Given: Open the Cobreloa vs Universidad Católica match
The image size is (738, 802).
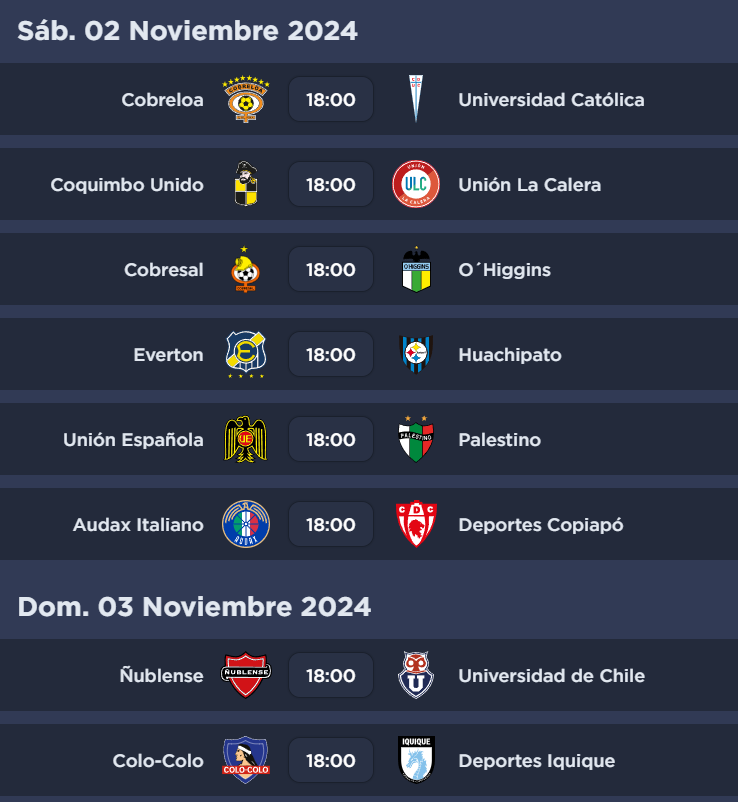Looking at the screenshot, I should [330, 100].
